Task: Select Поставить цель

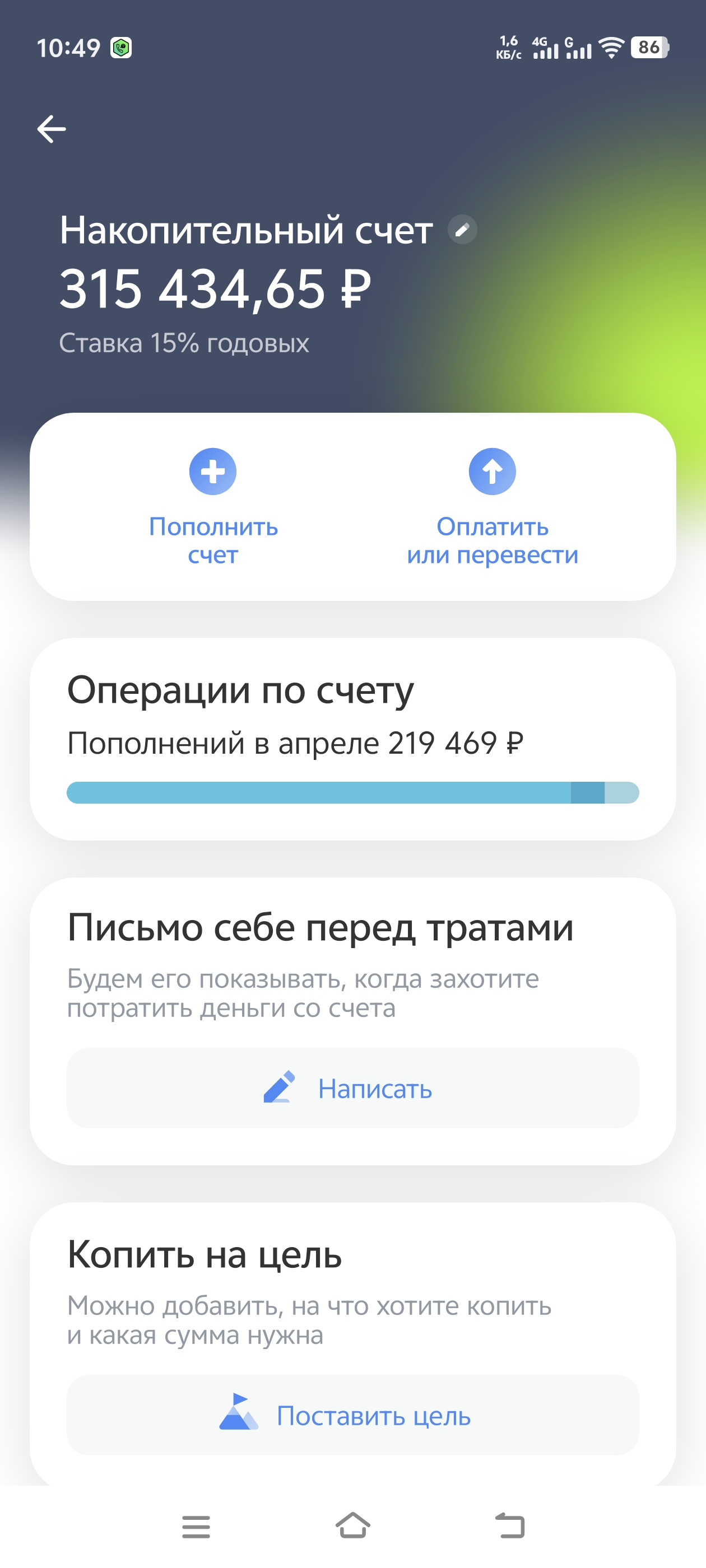Action: coord(352,1415)
